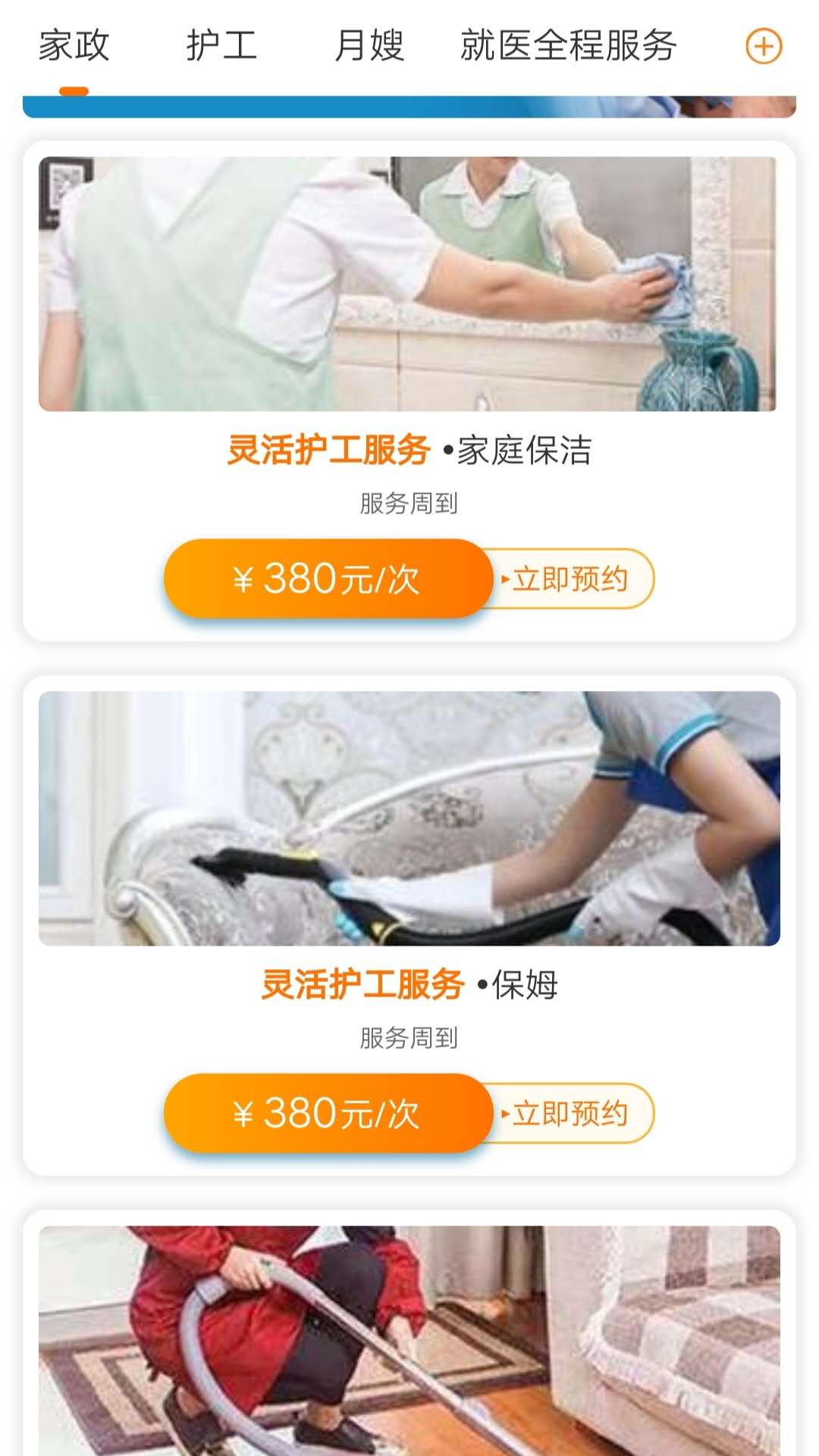
Task: Tap the orange plus icon to add categories
Action: [764, 46]
